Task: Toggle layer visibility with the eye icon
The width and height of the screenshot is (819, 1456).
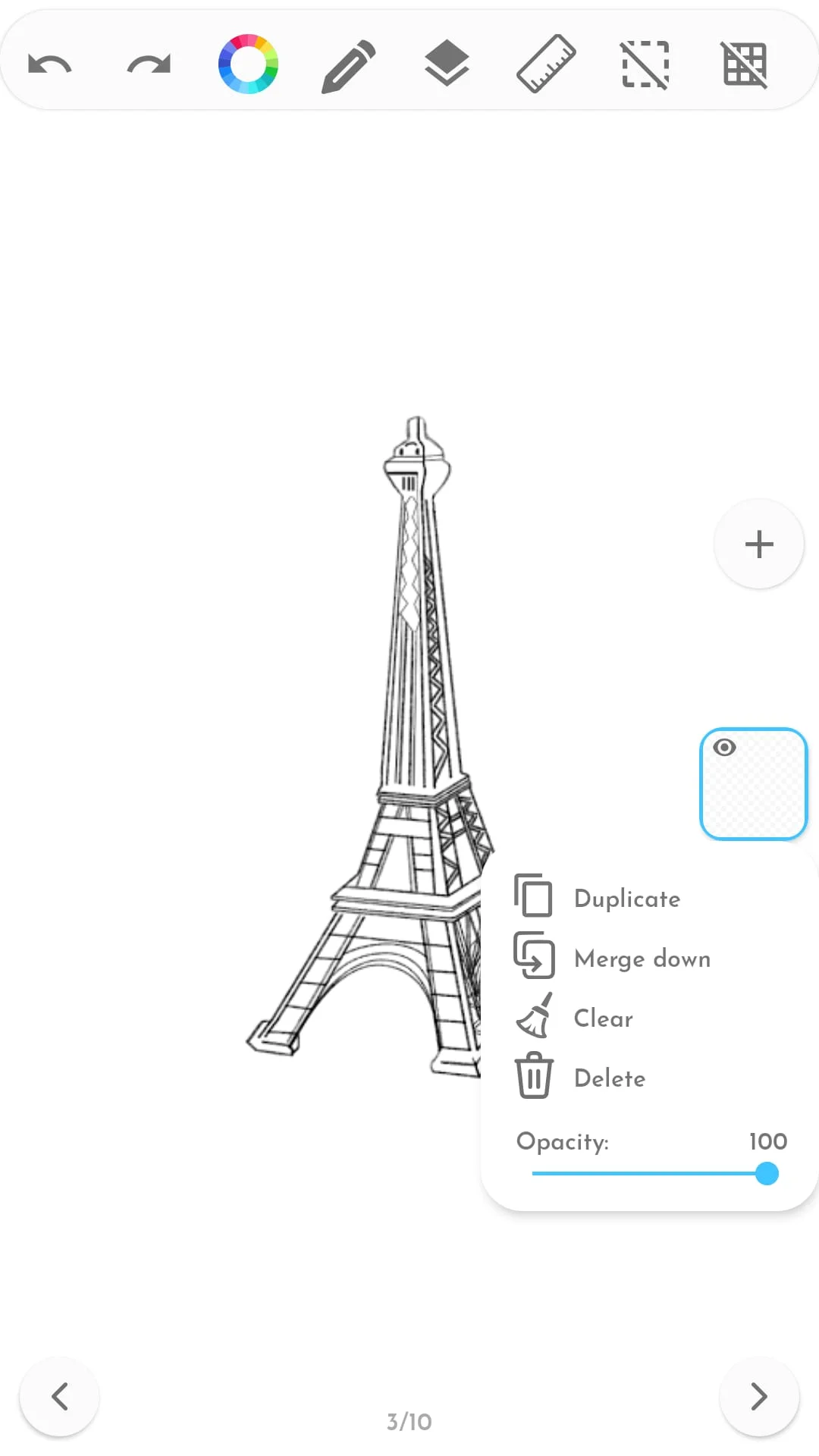Action: (x=724, y=748)
